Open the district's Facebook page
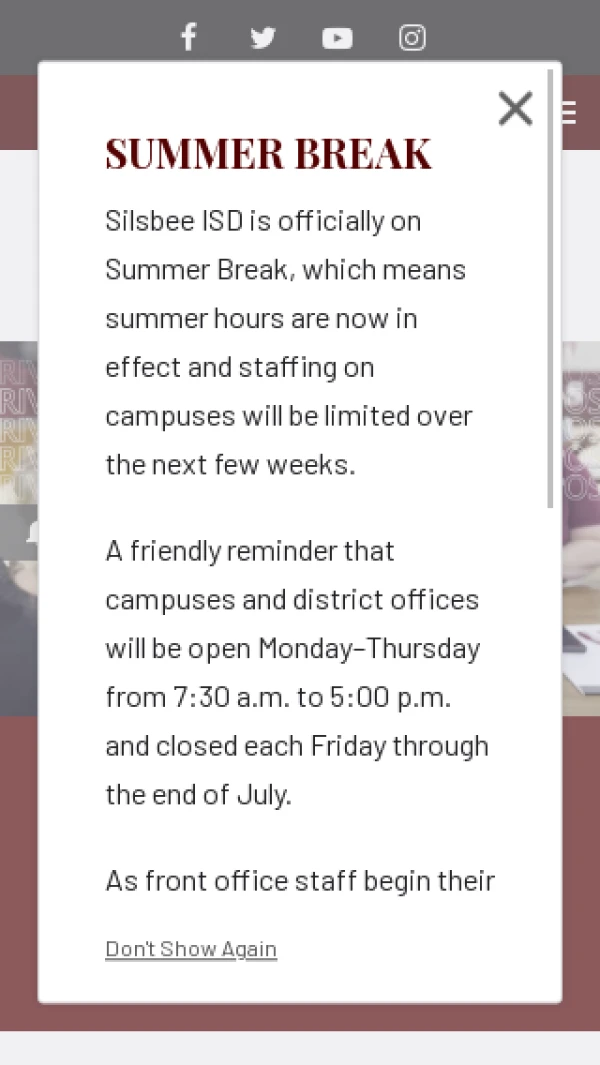Viewport: 600px width, 1065px height. coord(188,37)
